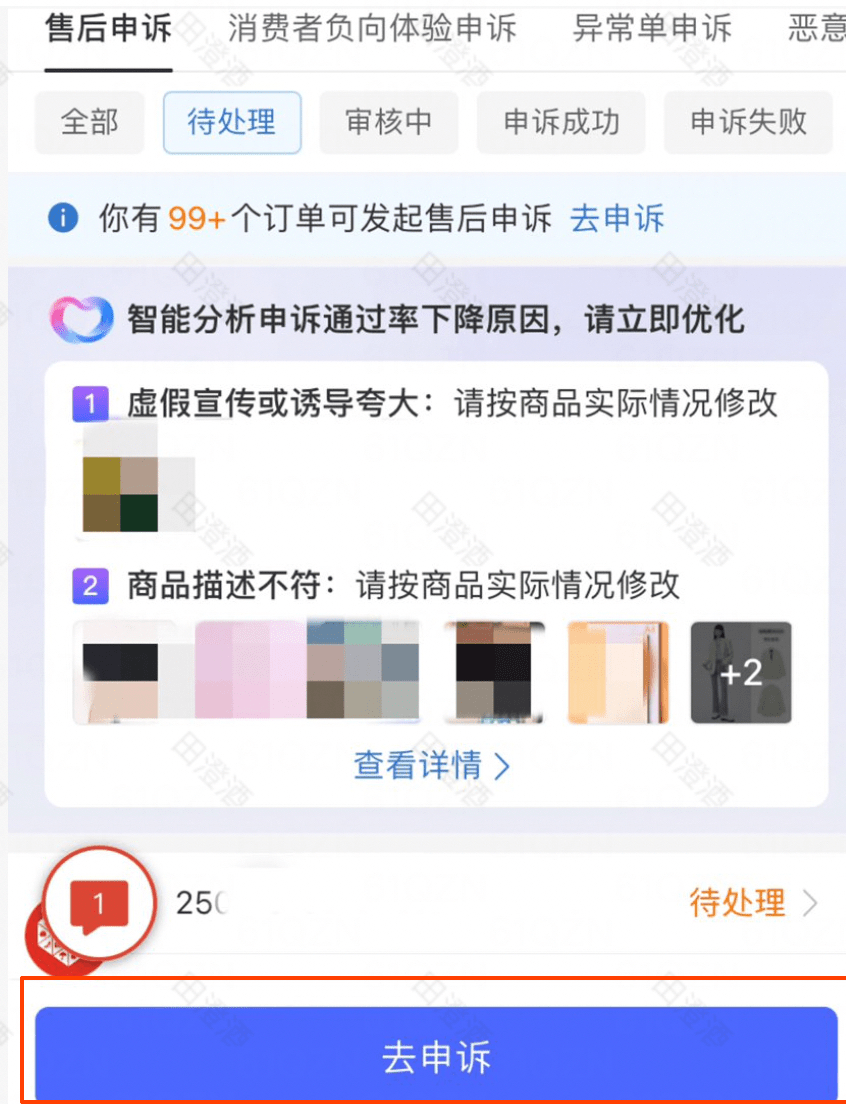
Task: Show 审核中 appeals
Action: 389,122
